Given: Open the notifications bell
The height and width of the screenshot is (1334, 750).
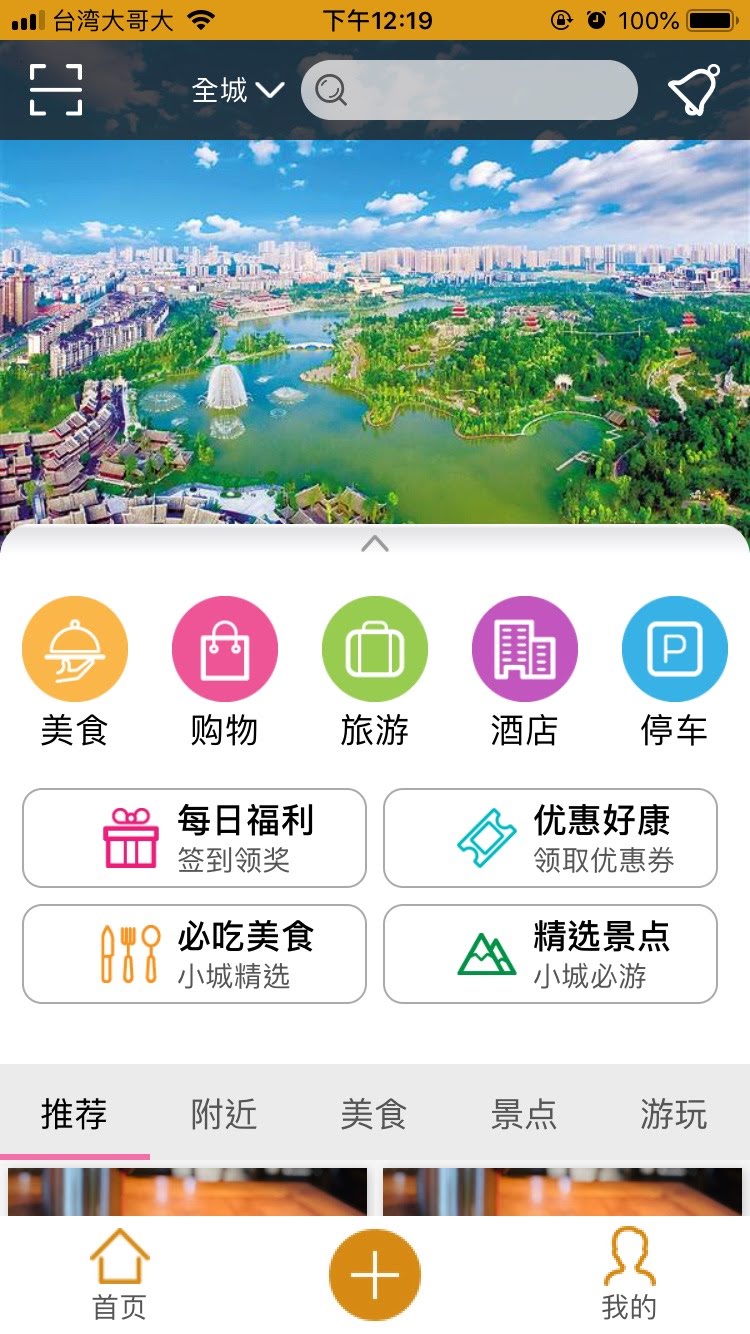Looking at the screenshot, I should point(694,90).
